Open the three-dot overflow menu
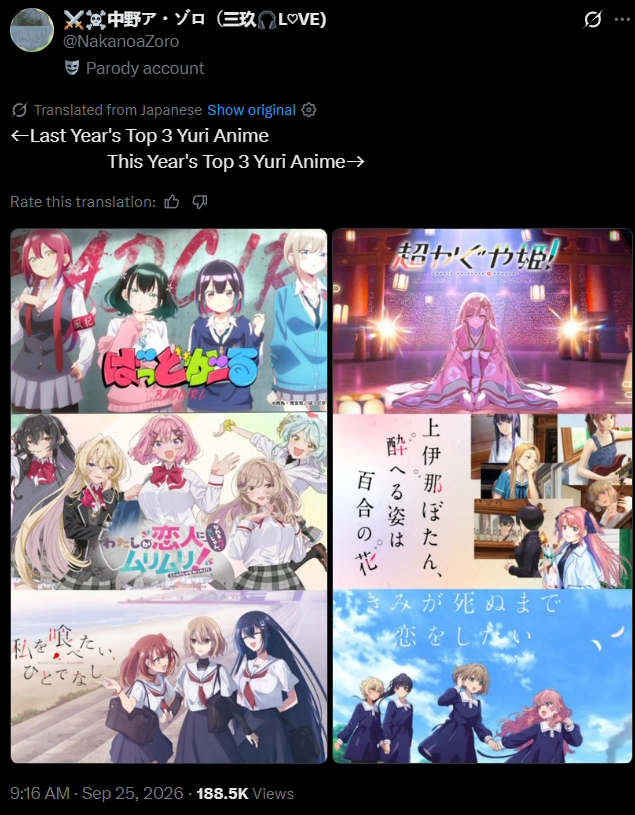The height and width of the screenshot is (815, 635). (x=622, y=19)
